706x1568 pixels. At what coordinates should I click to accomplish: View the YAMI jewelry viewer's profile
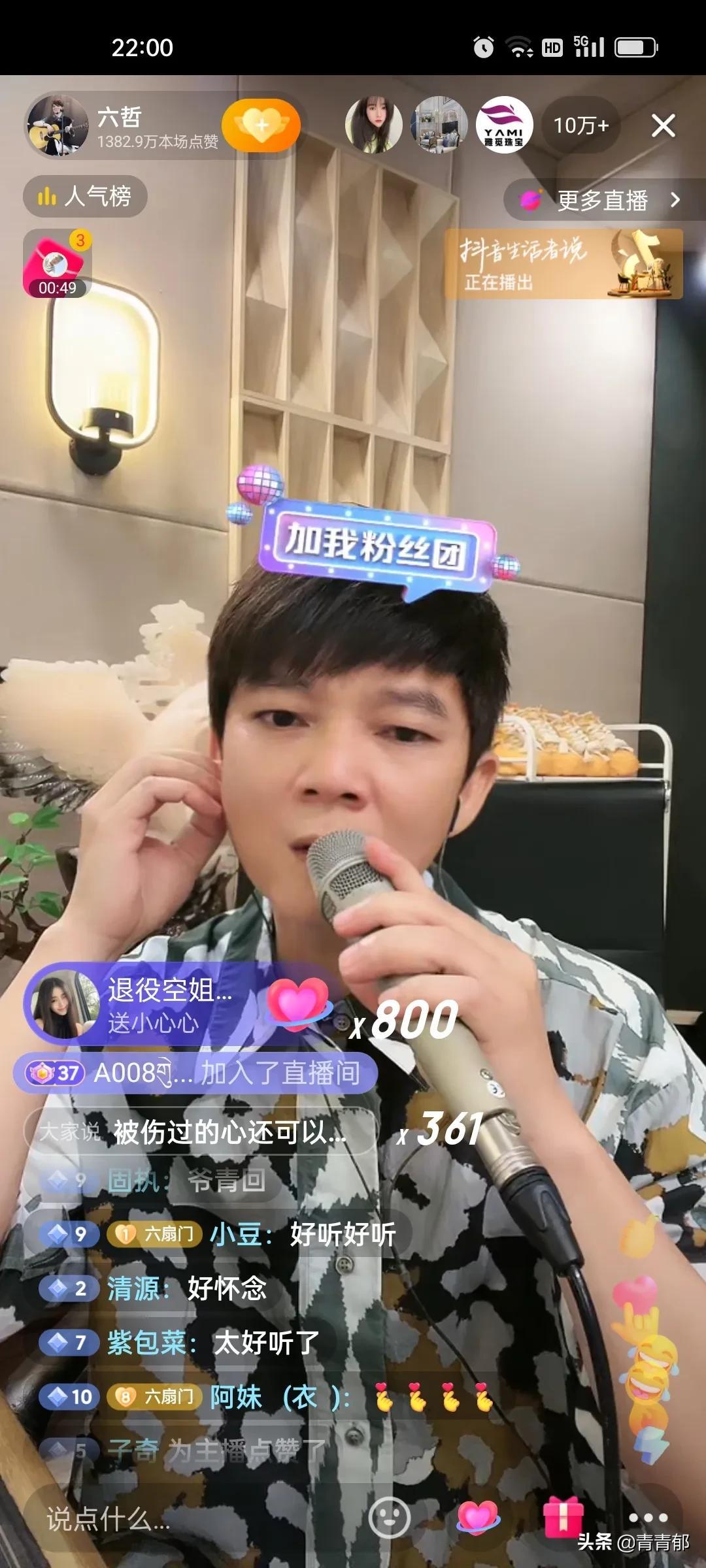(504, 125)
